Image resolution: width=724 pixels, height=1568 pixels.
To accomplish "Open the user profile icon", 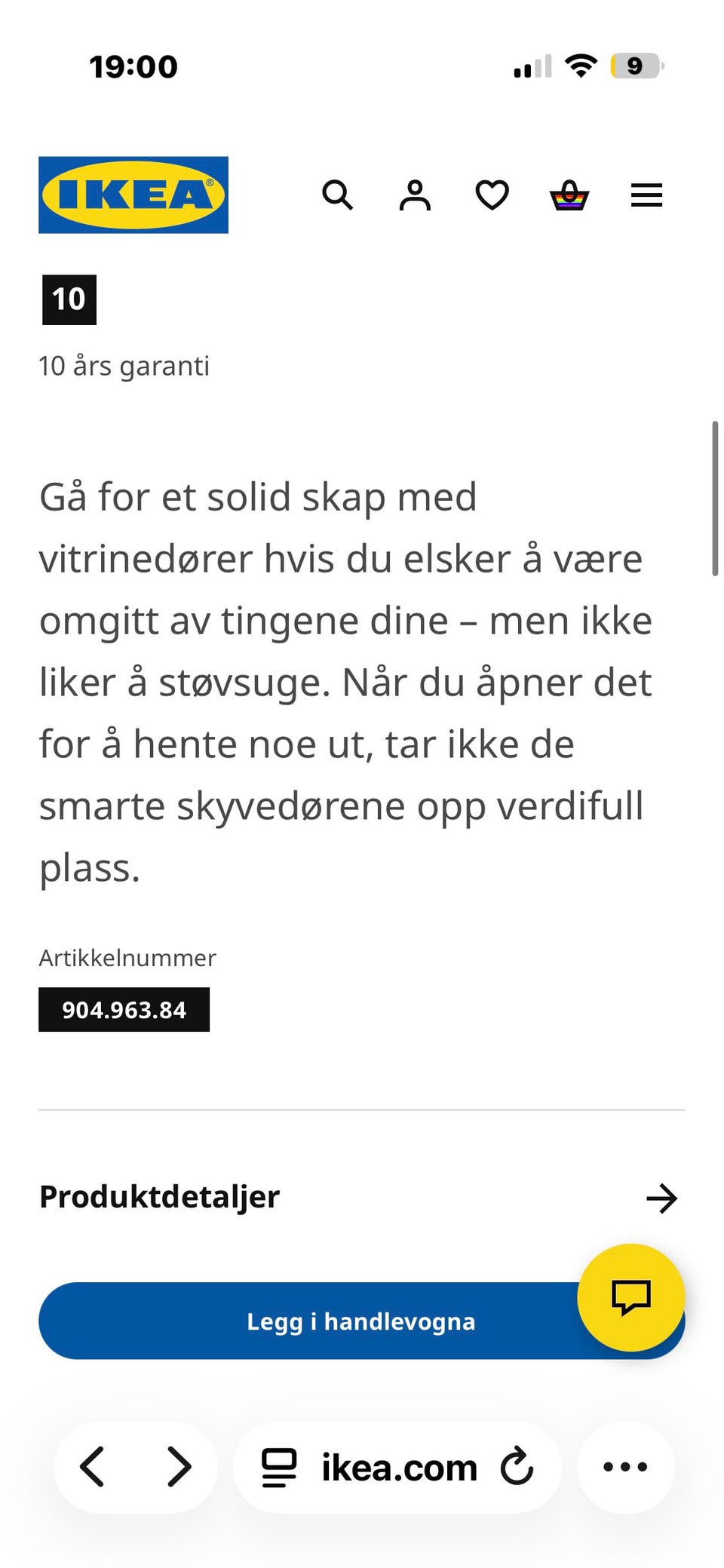I will click(x=415, y=195).
